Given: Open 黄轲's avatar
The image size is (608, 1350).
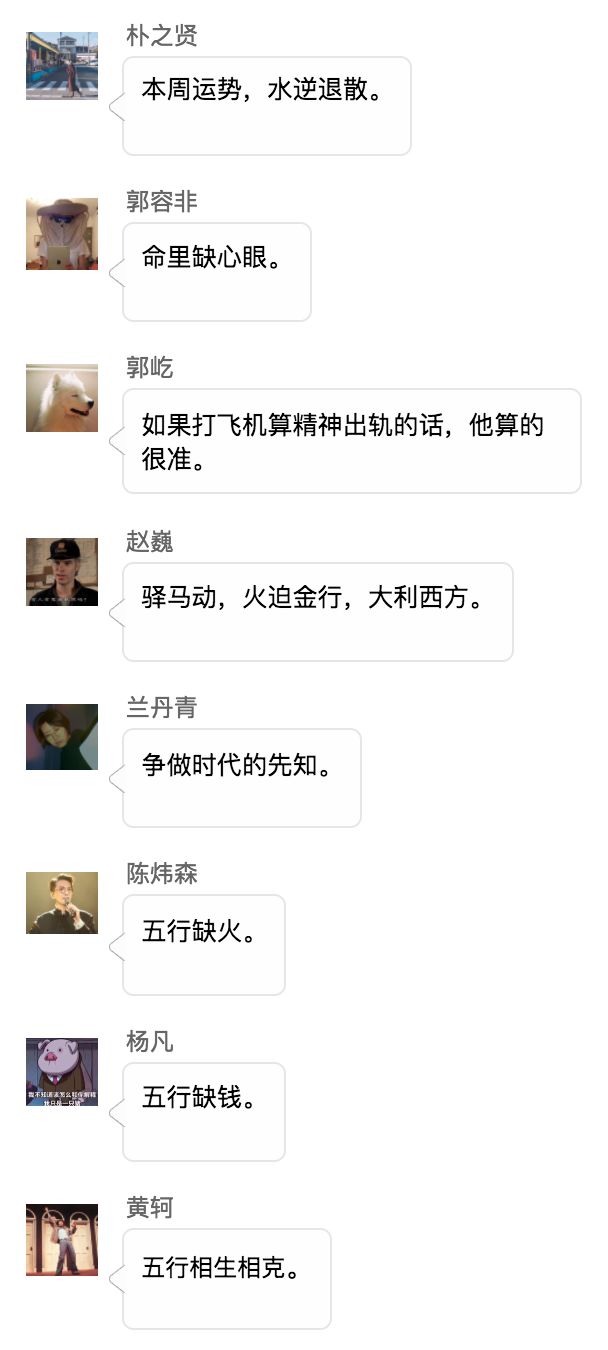Looking at the screenshot, I should [62, 1240].
